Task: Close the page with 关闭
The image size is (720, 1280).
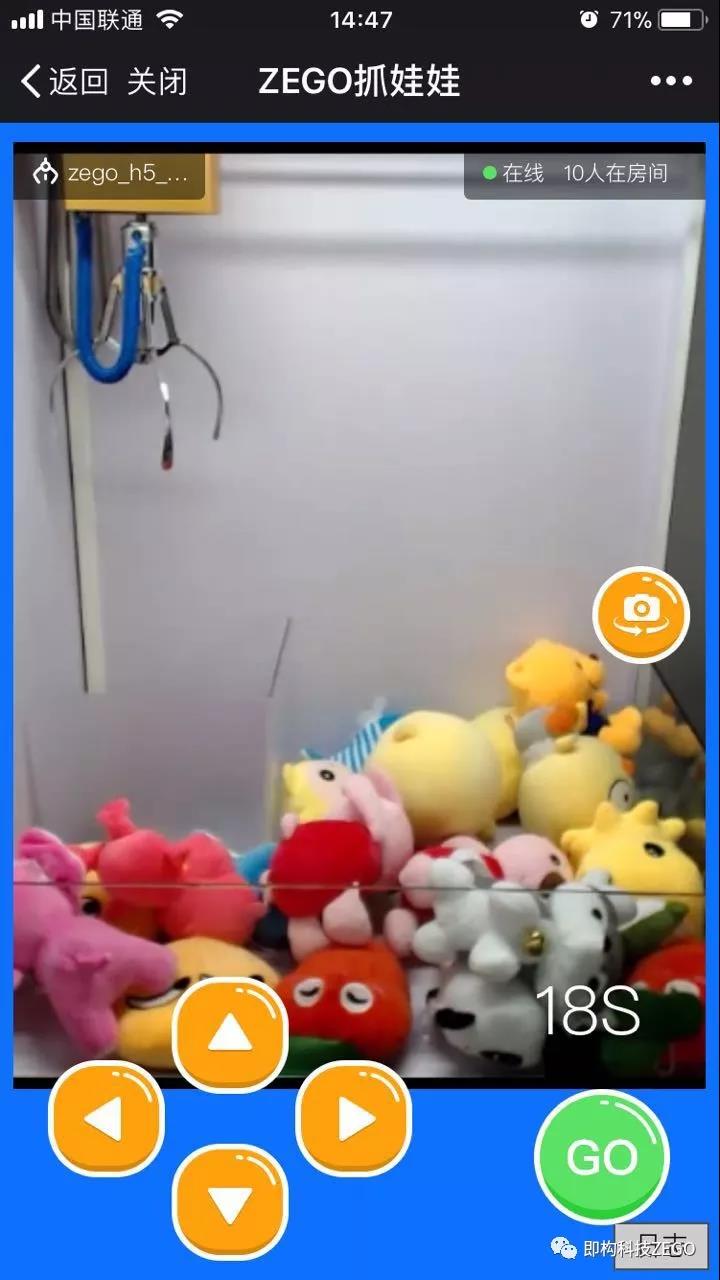Action: [157, 81]
